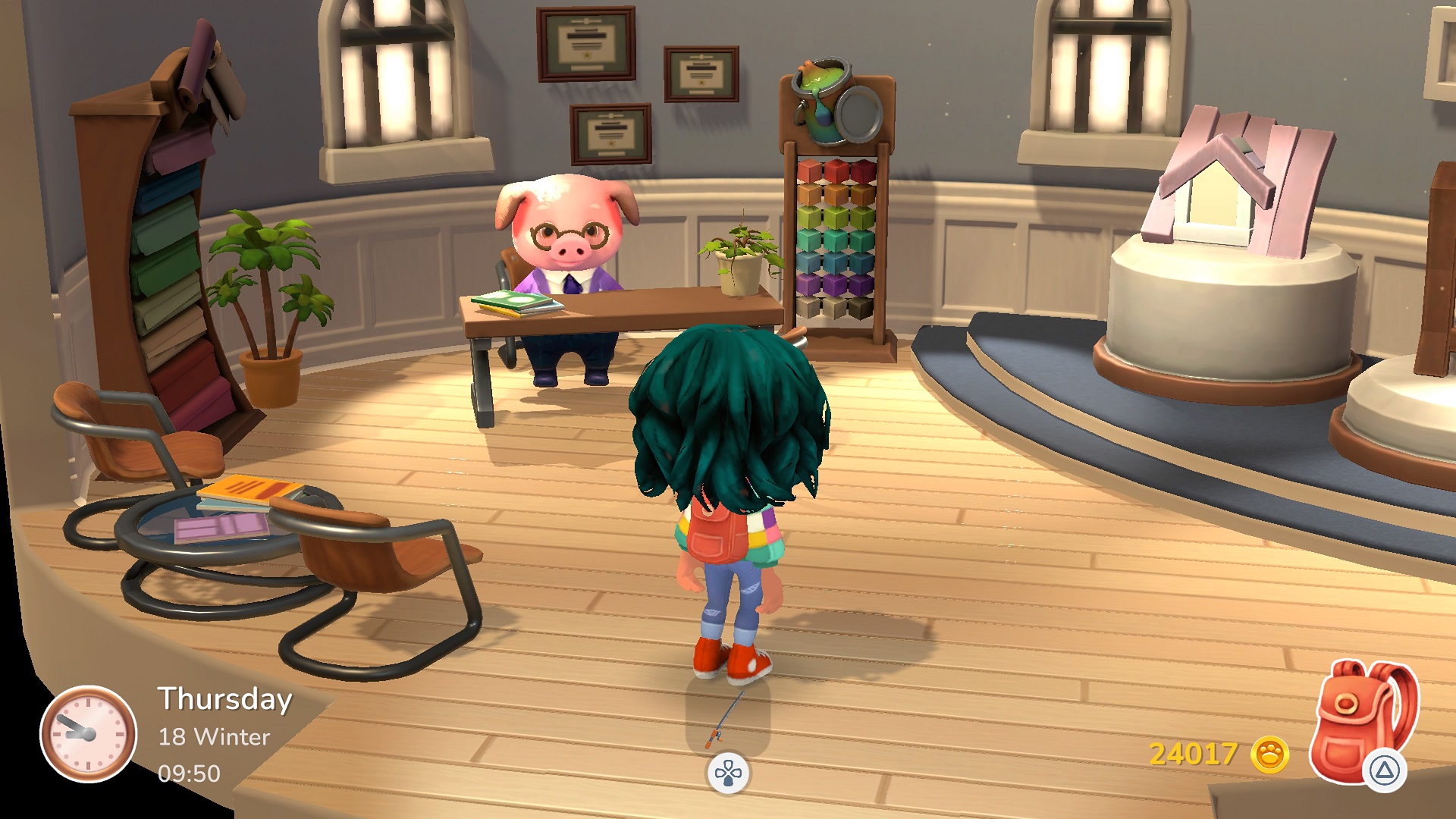1456x819 pixels.
Task: Tap the fishing rod tool slot
Action: coord(727,719)
